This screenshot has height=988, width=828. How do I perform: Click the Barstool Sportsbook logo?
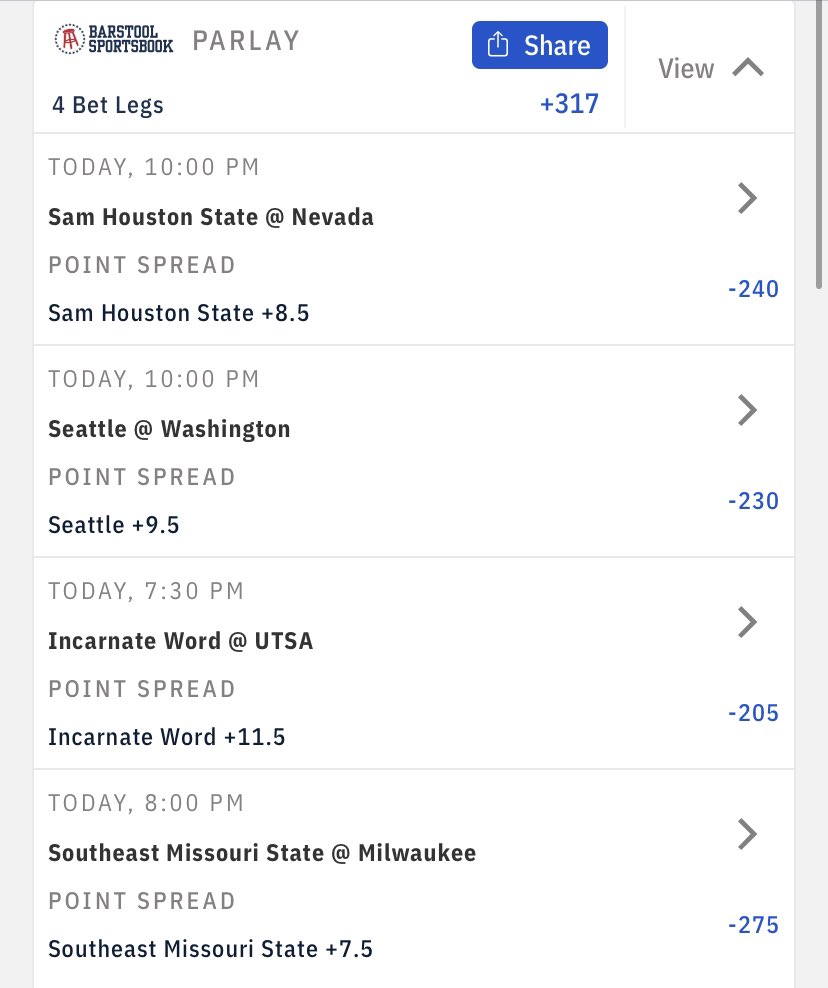click(112, 41)
